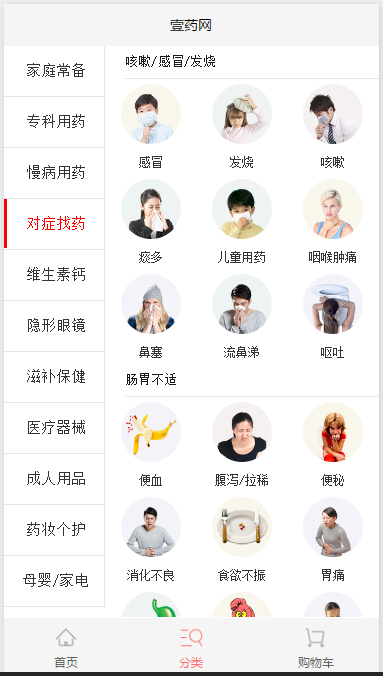The width and height of the screenshot is (383, 676).
Task: Open the 胃痛 symptom tile
Action: click(x=333, y=540)
